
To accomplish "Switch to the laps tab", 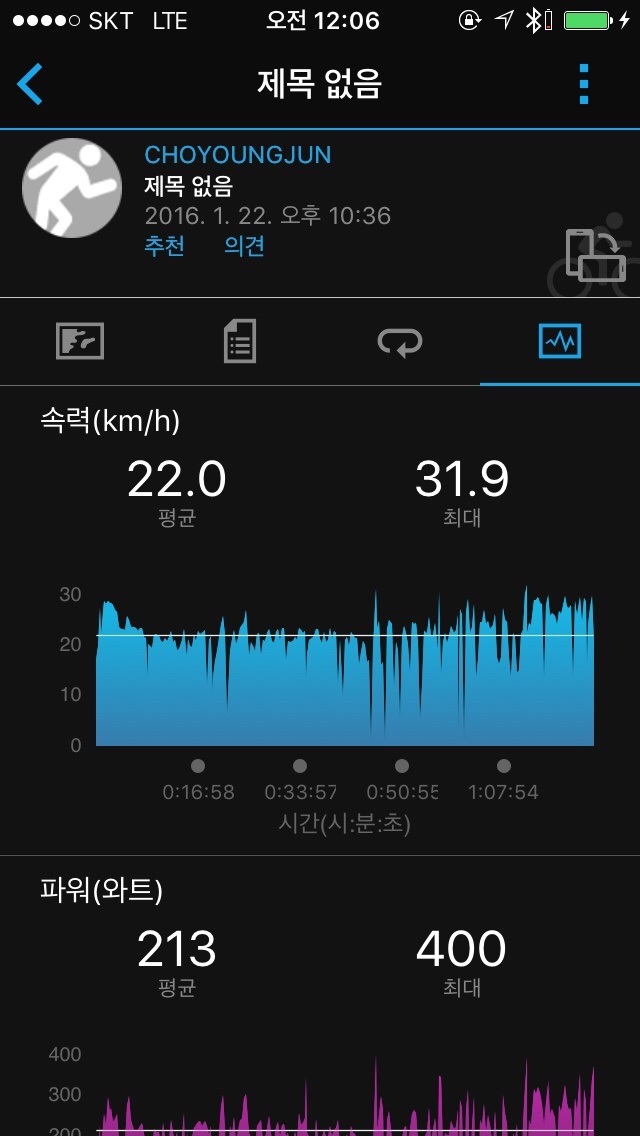I will [x=399, y=342].
